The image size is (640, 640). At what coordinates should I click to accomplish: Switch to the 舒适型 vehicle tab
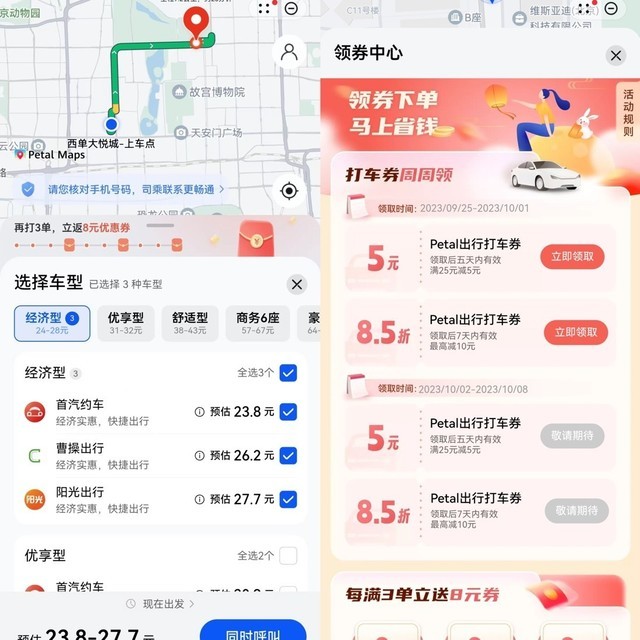190,323
